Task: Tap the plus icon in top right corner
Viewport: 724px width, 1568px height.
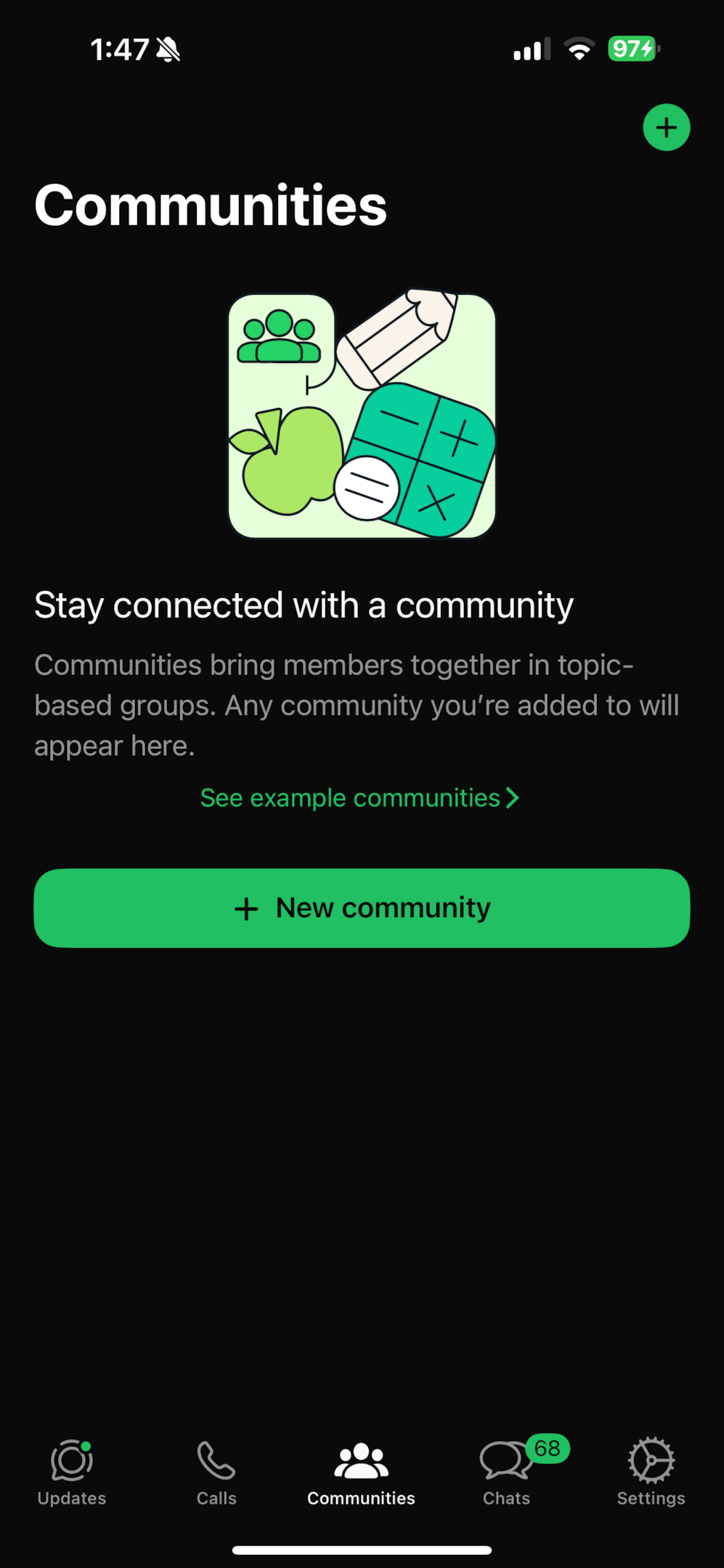Action: (665, 128)
